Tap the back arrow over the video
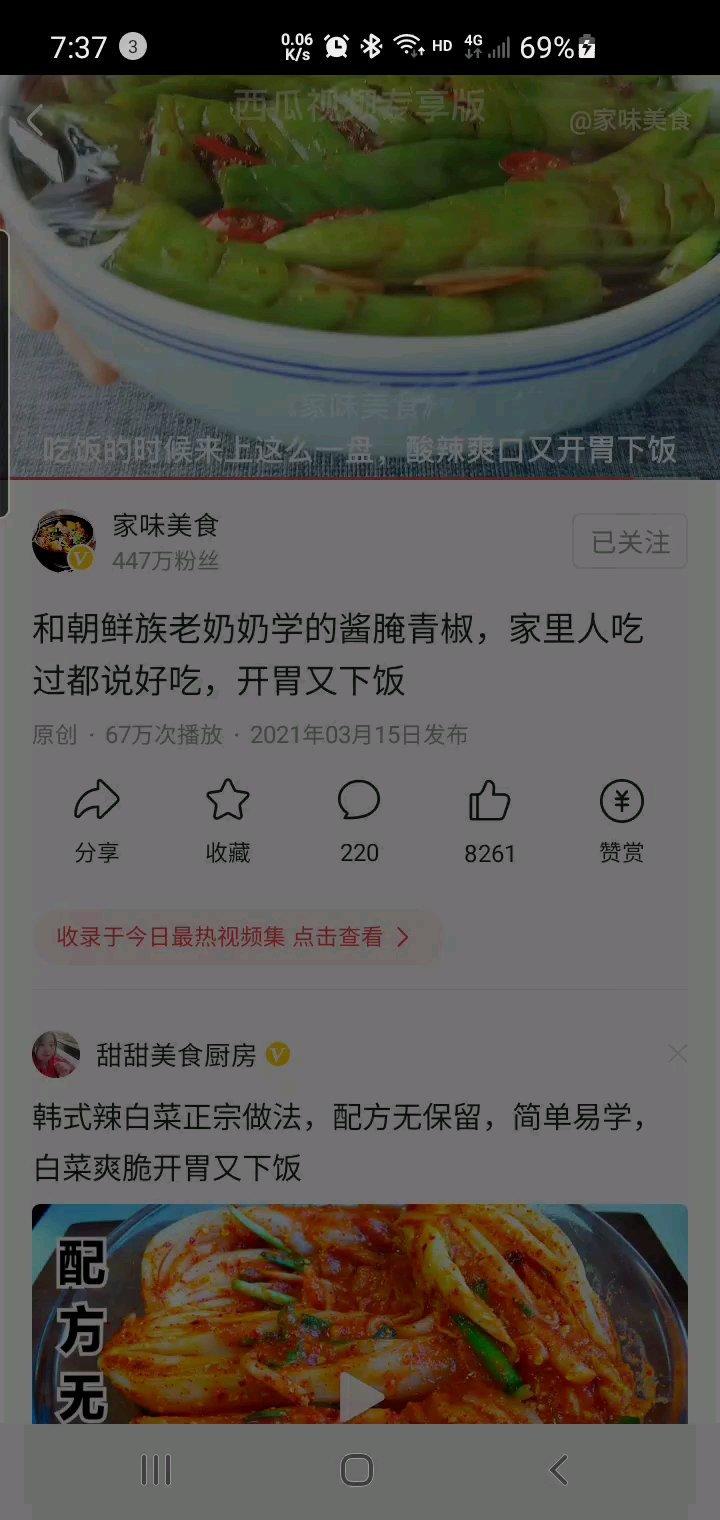The image size is (720, 1520). [x=34, y=120]
